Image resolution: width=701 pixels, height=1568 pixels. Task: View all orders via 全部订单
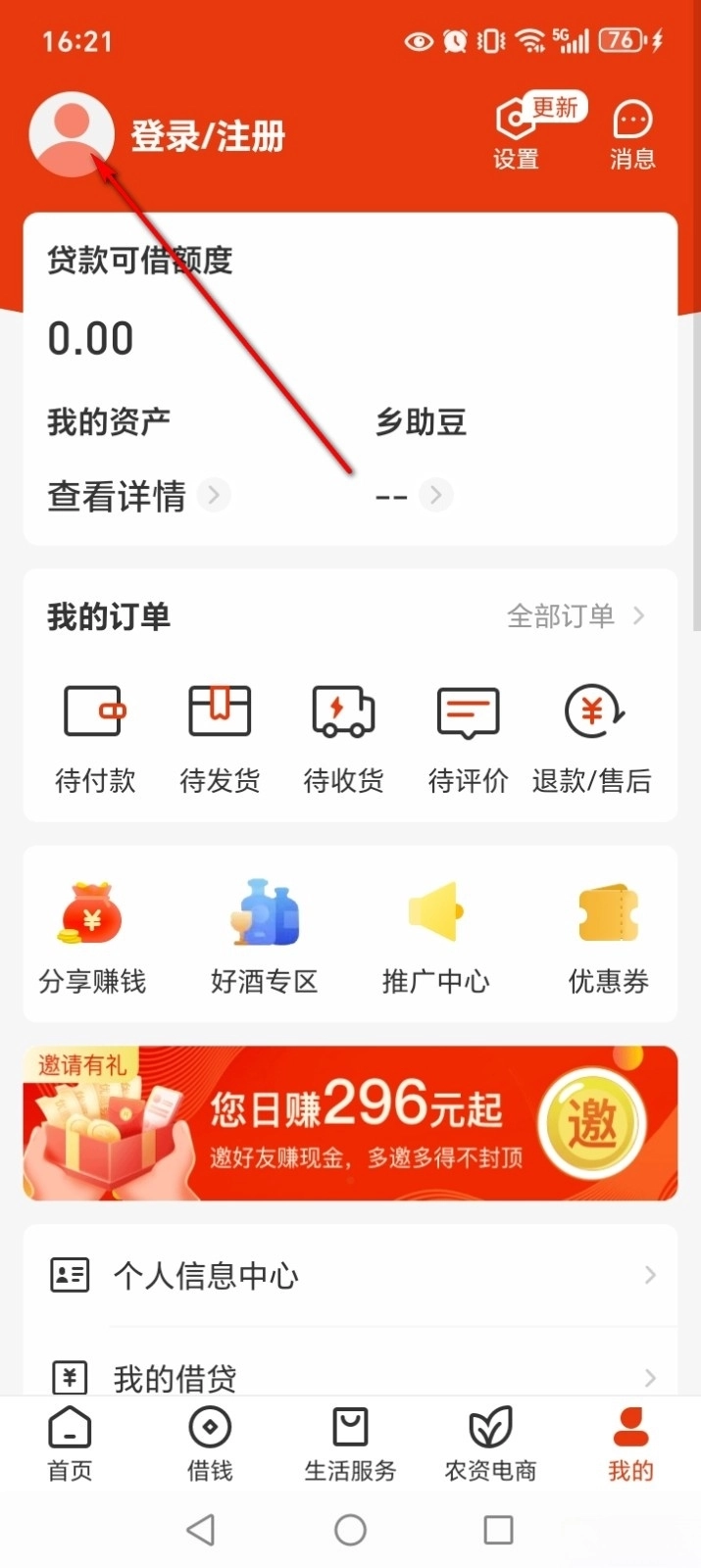(575, 615)
